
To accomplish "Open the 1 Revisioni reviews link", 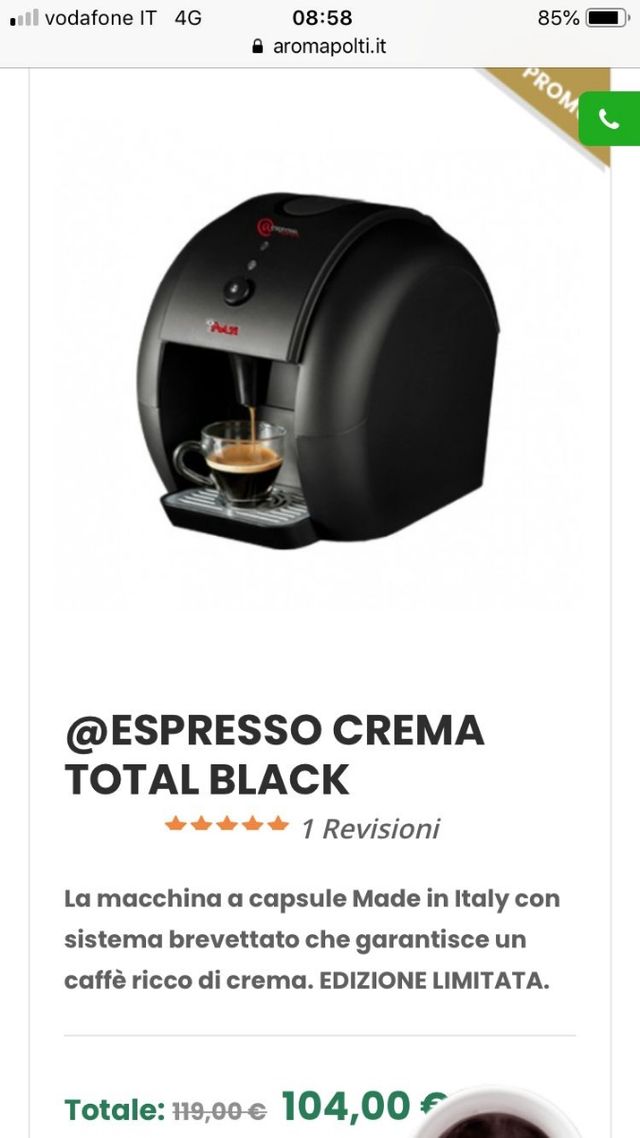I will 370,828.
